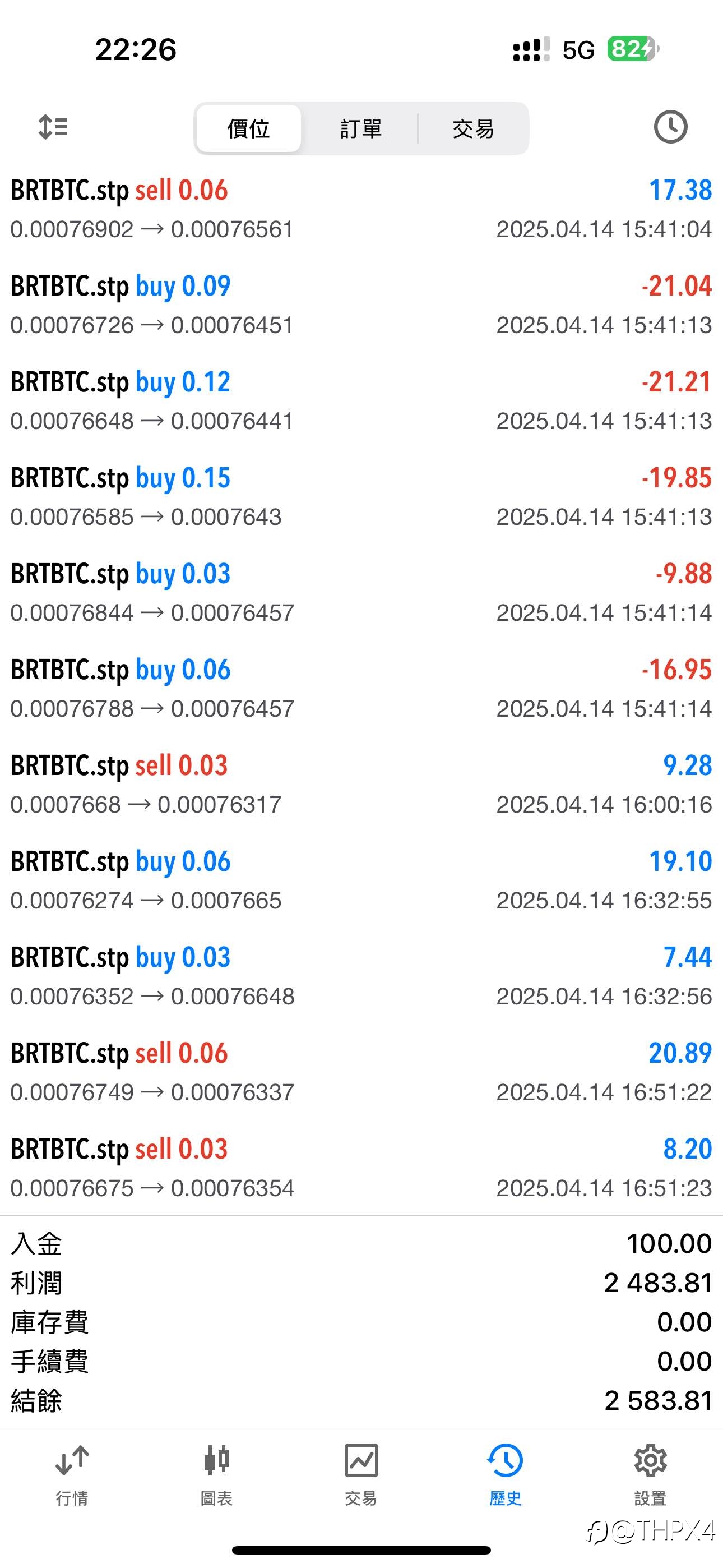Open the buy 0.06 trade showing -16.95
723x1568 pixels.
pos(361,689)
